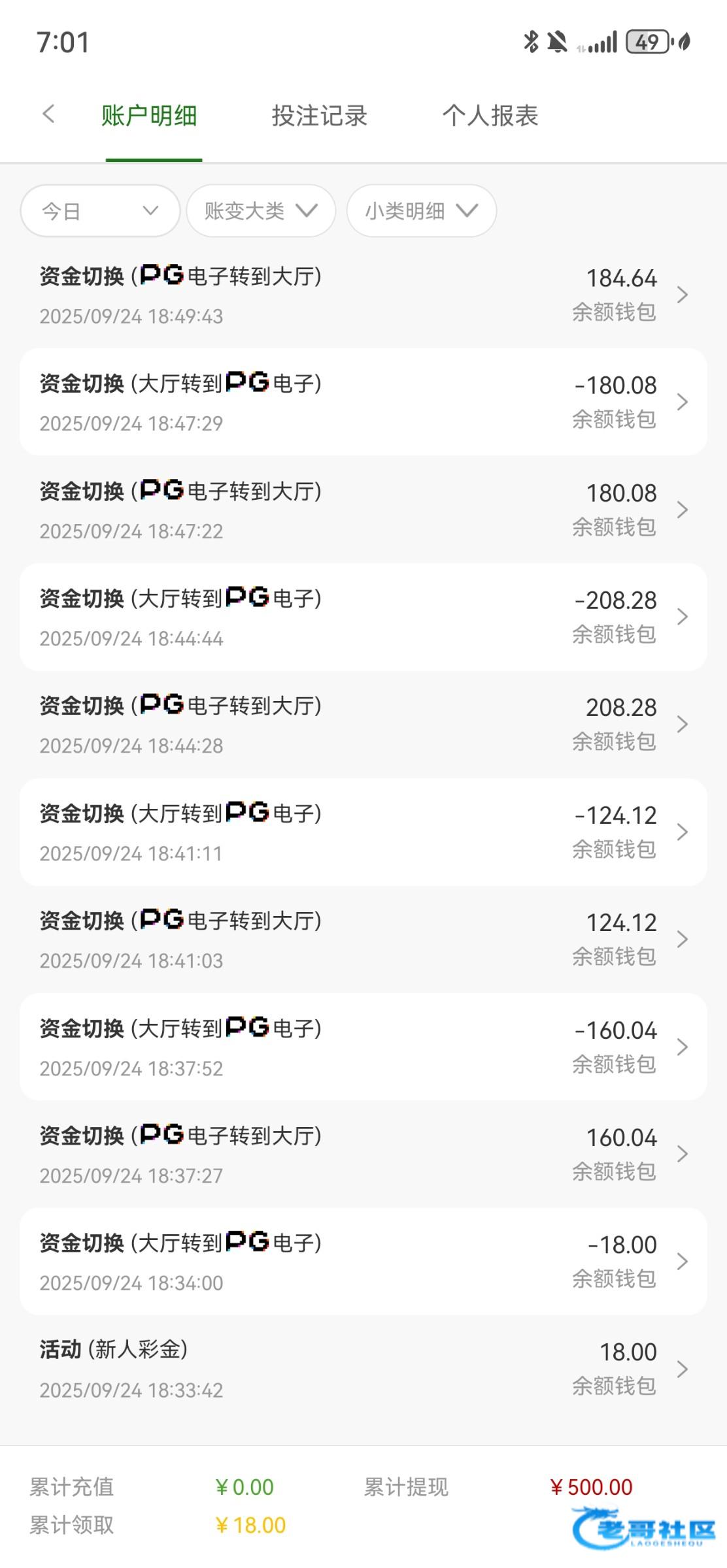Switch to the 个人报表 tab
Viewport: 727px width, 1568px height.
[x=490, y=116]
